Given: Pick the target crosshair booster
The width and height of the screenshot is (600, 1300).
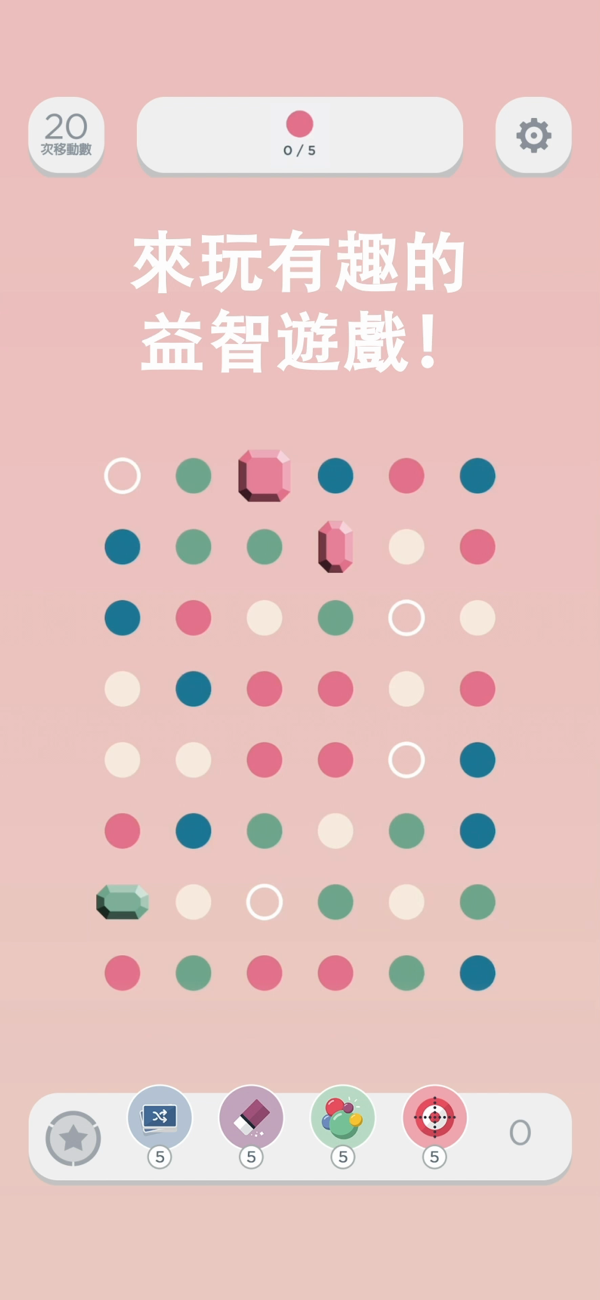Looking at the screenshot, I should click(x=434, y=1117).
